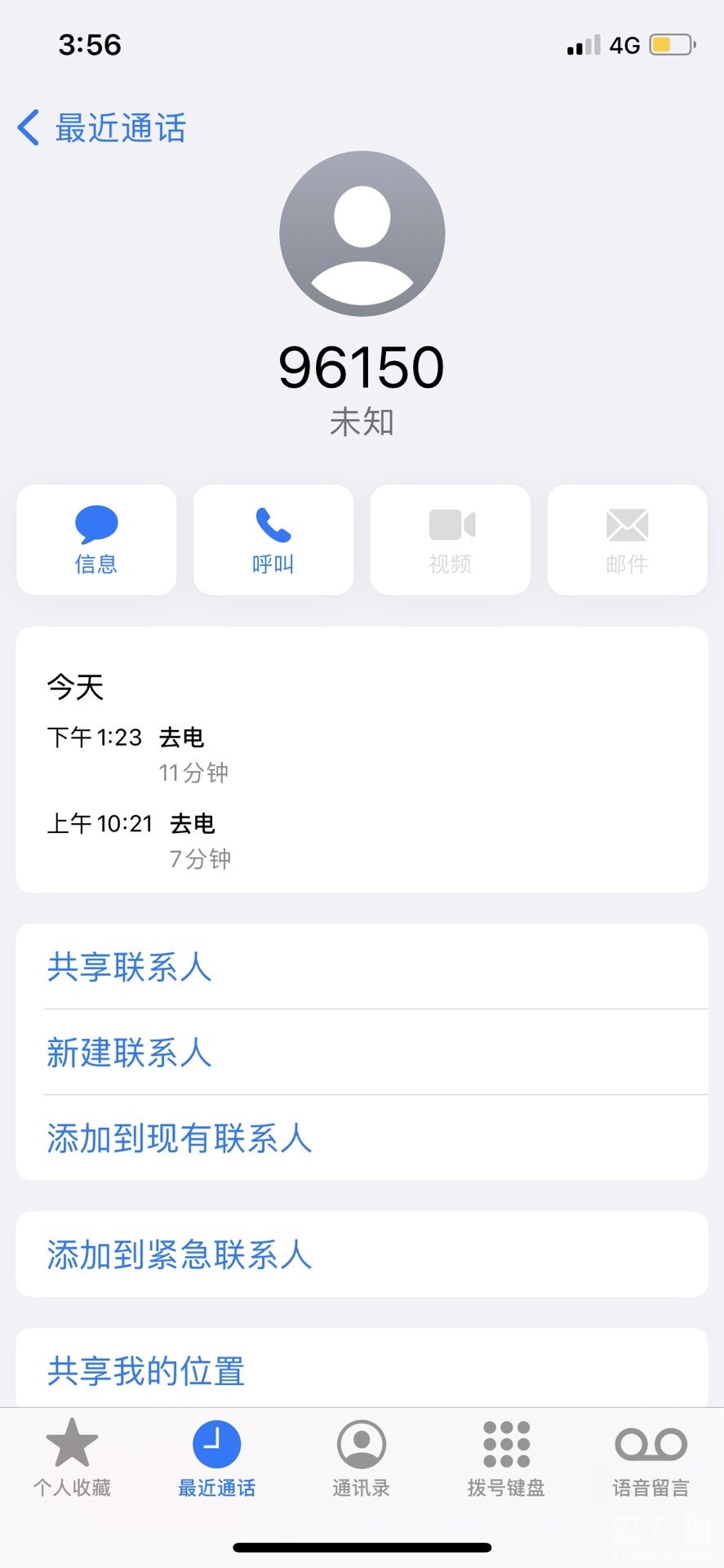
Task: Switch to 语音留言 tab
Action: point(651,1459)
